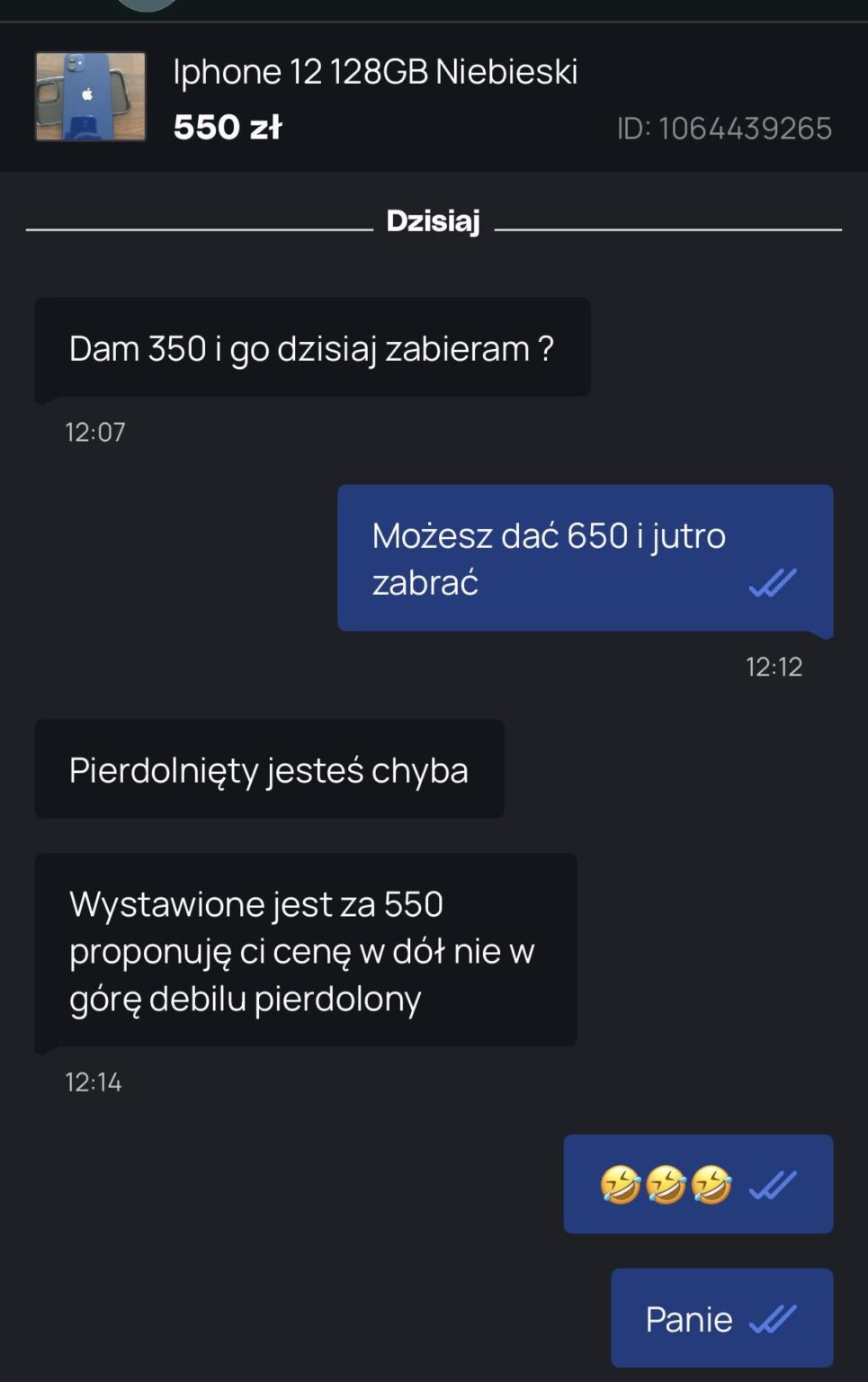
Task: Click the Możesz dać 650 reply bubble
Action: click(585, 559)
